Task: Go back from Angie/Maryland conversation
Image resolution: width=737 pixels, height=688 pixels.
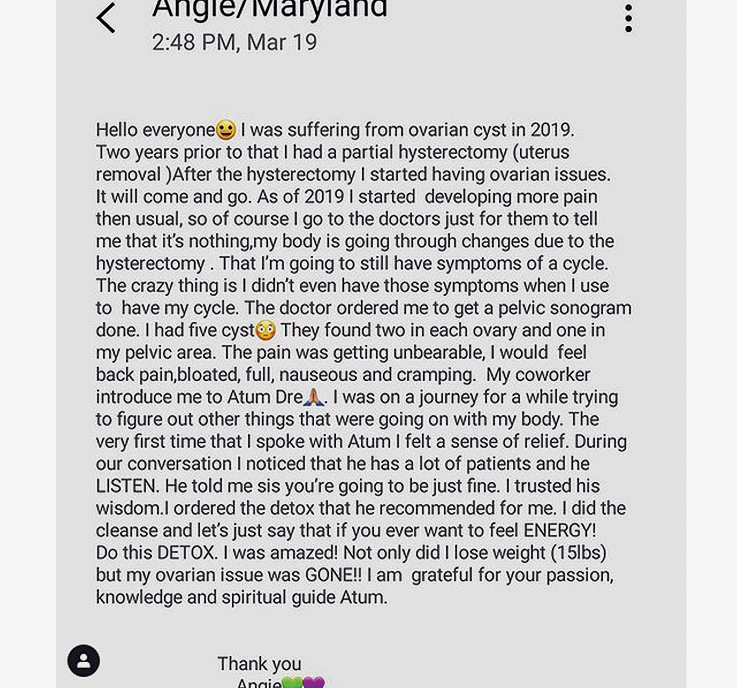Action: [x=106, y=18]
